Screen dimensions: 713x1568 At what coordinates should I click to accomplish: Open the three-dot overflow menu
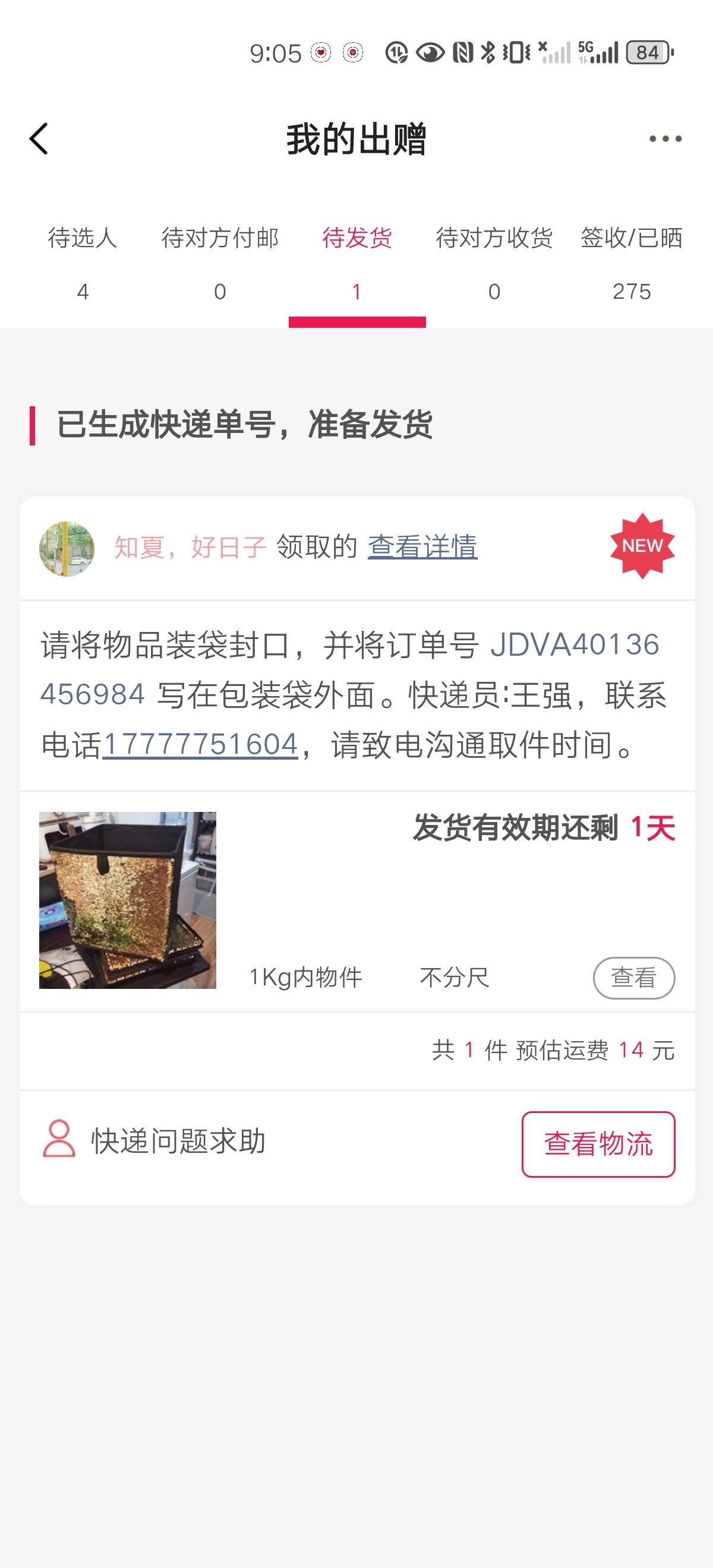pyautogui.click(x=665, y=139)
